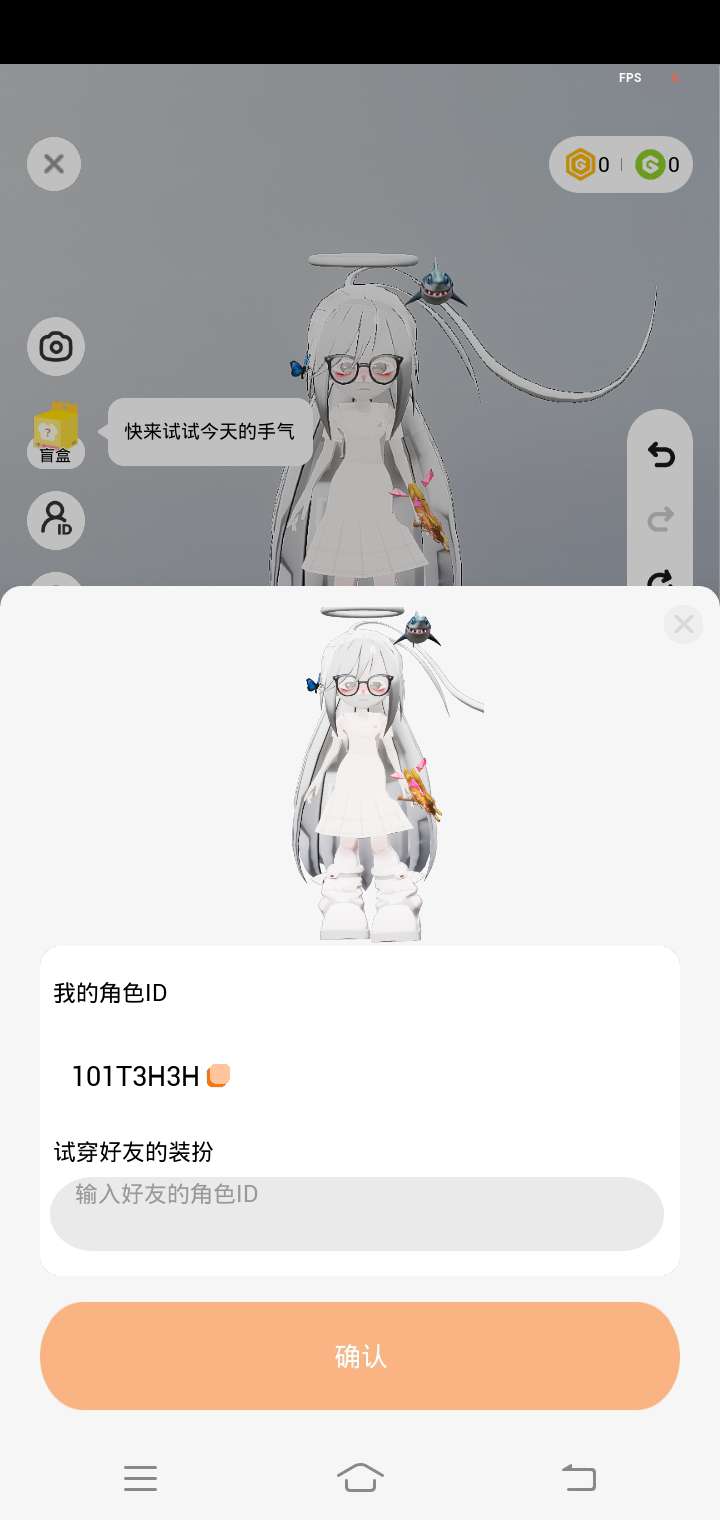The height and width of the screenshot is (1520, 720).
Task: Tap the friend's character ID input field
Action: click(357, 1213)
